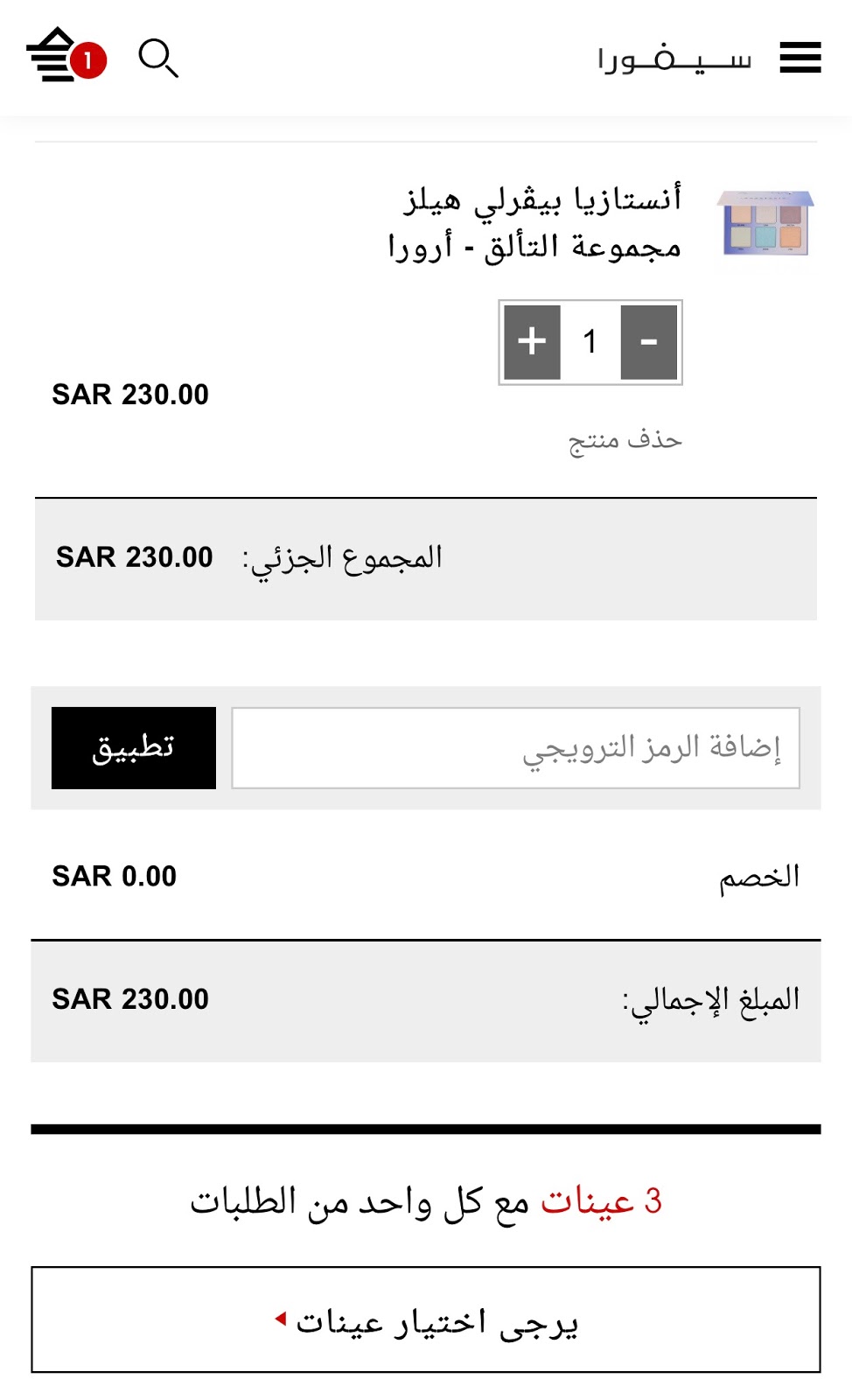Increase quantity with the plus button
This screenshot has width=852, height=1400.
click(x=532, y=342)
